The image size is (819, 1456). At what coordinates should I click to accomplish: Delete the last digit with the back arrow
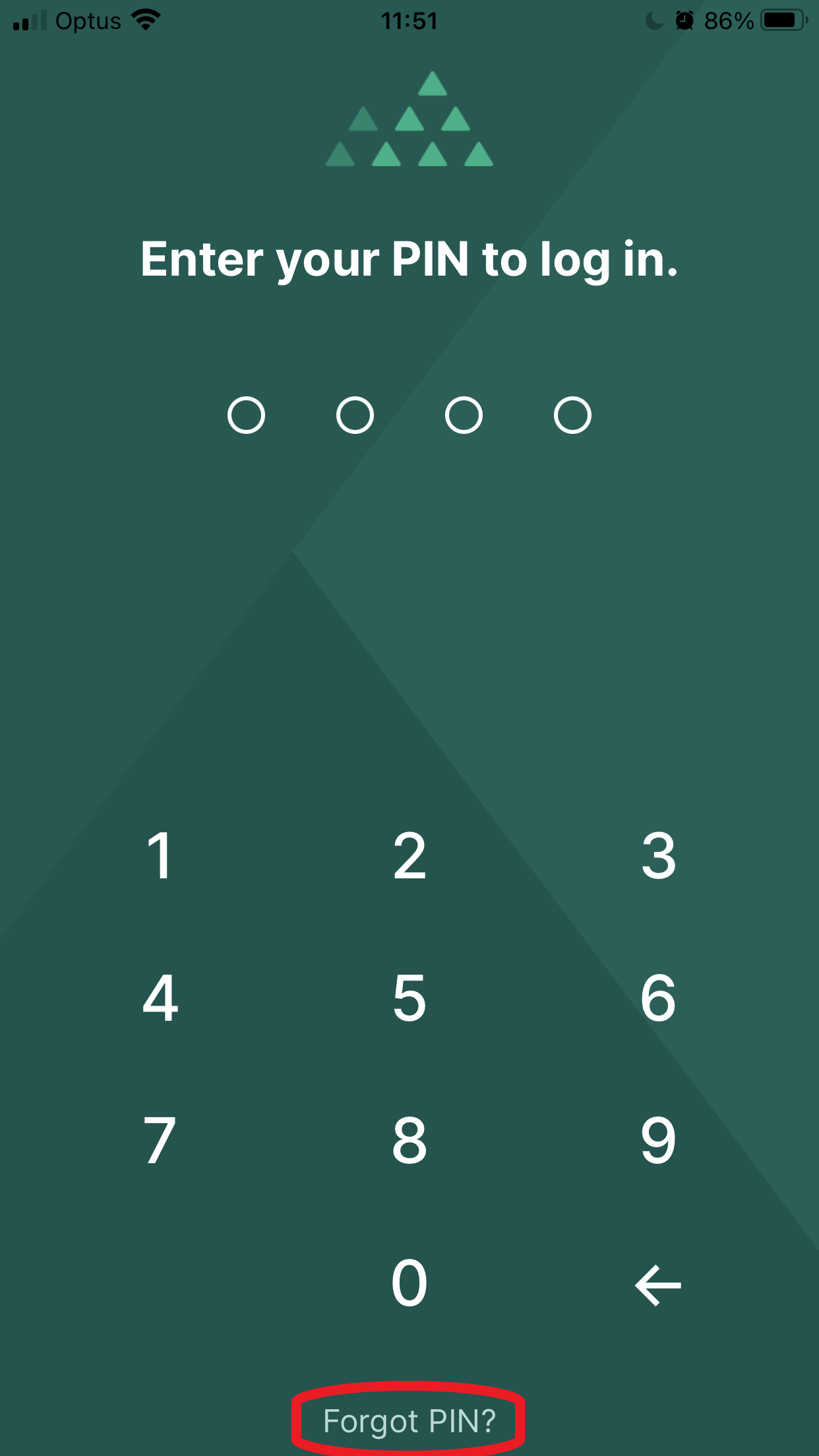[x=658, y=1285]
